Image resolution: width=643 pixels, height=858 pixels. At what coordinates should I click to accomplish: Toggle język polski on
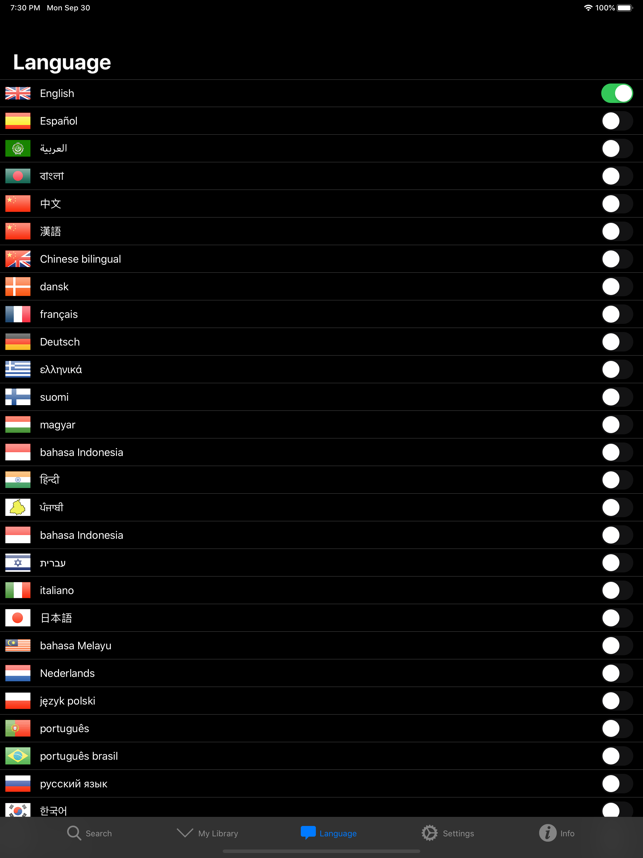click(616, 701)
